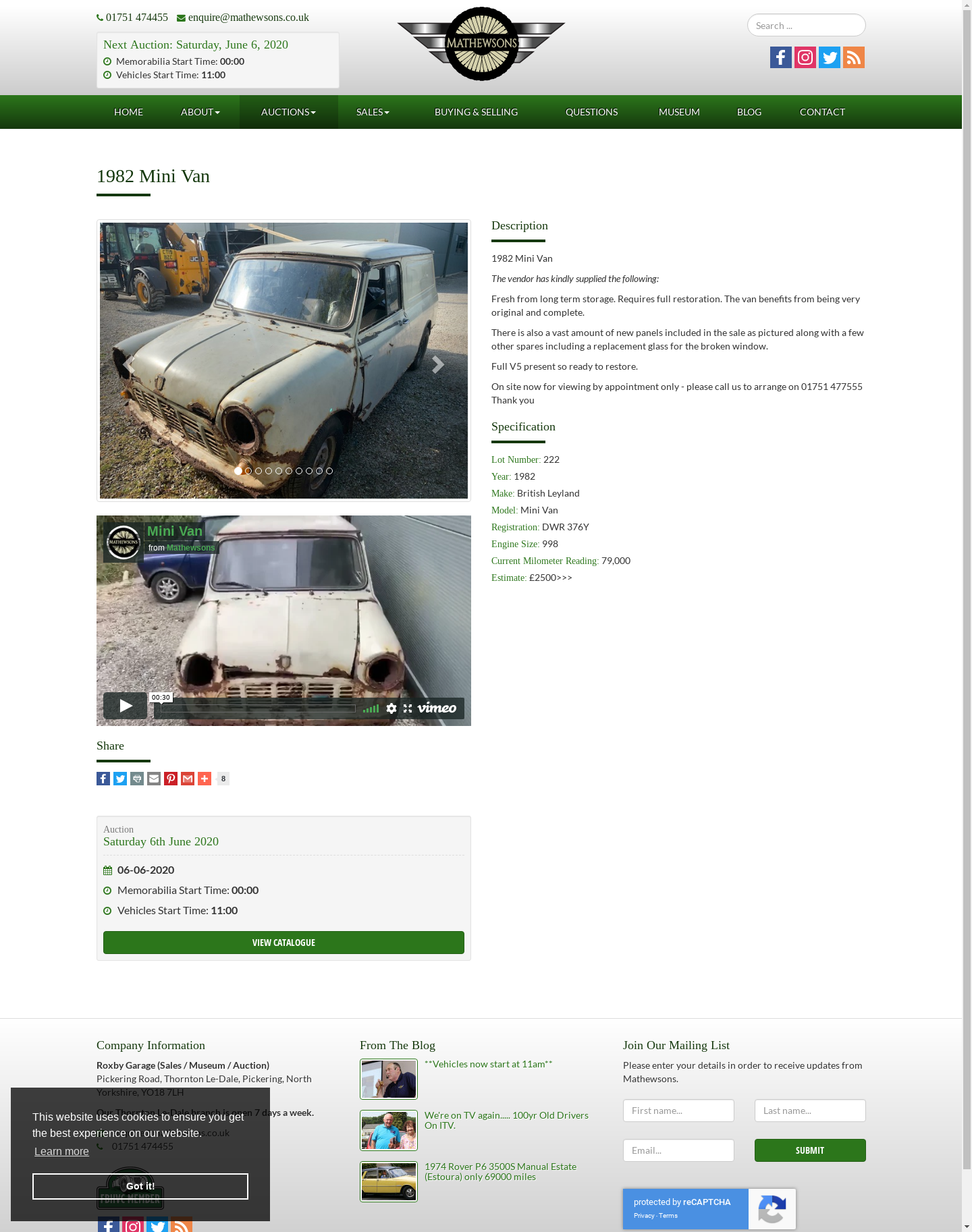Share this lot on Pinterest
The height and width of the screenshot is (1232, 972).
click(171, 779)
